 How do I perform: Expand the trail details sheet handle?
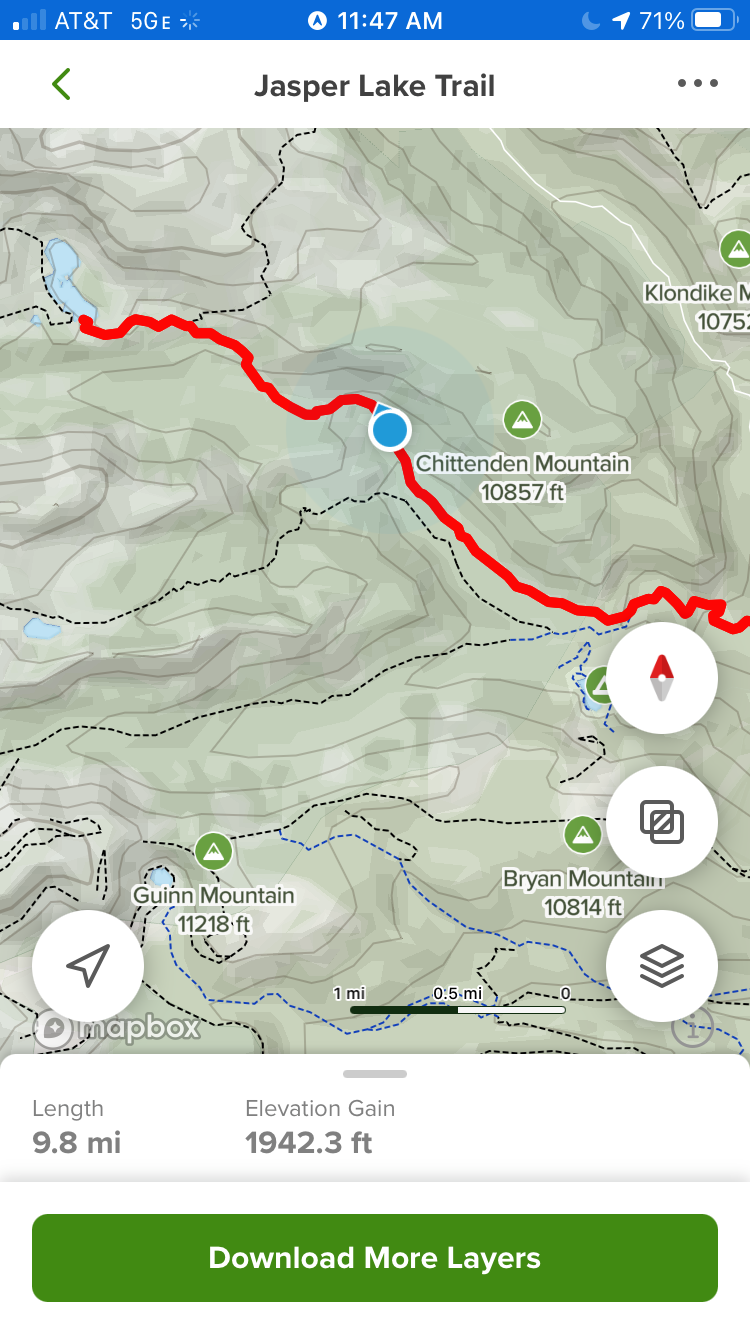point(375,1074)
